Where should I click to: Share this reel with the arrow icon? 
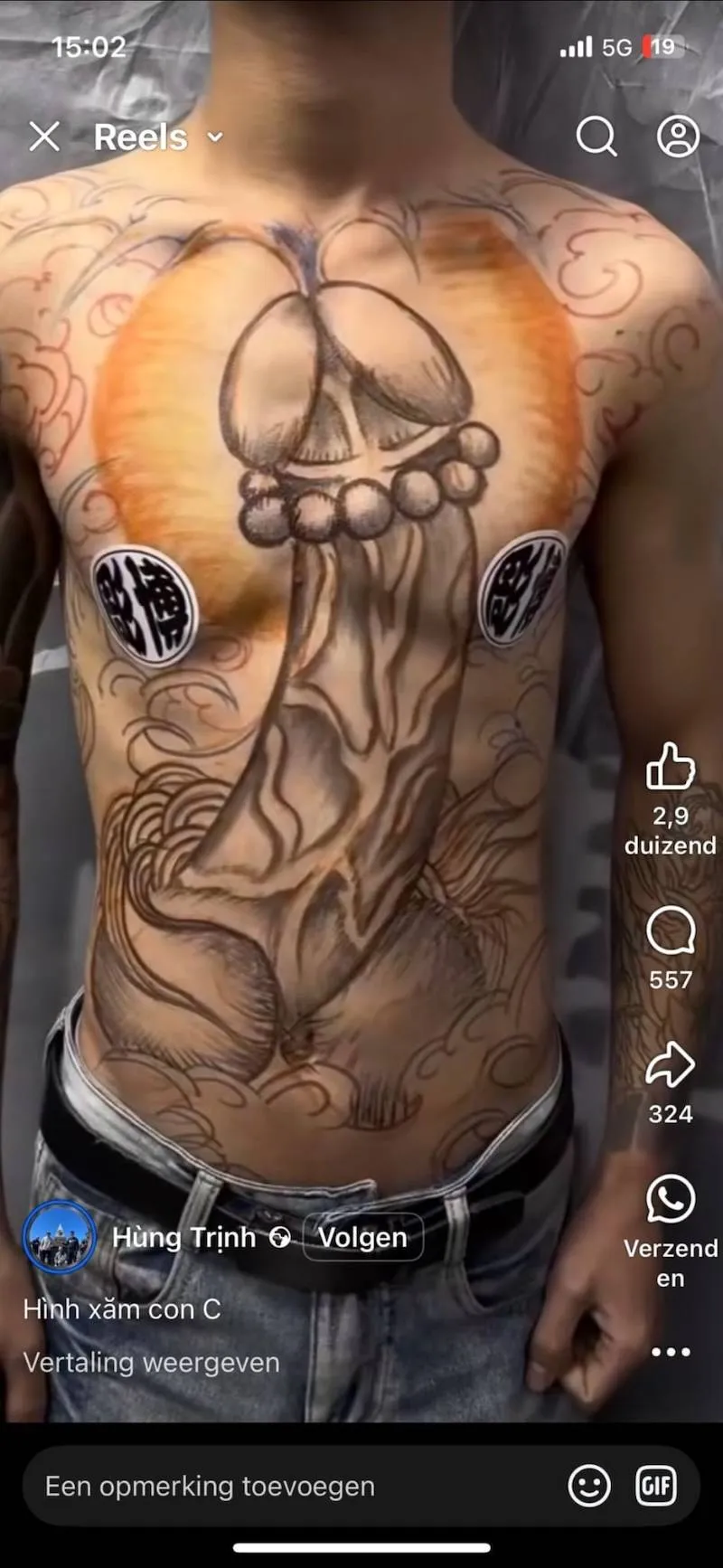671,1065
